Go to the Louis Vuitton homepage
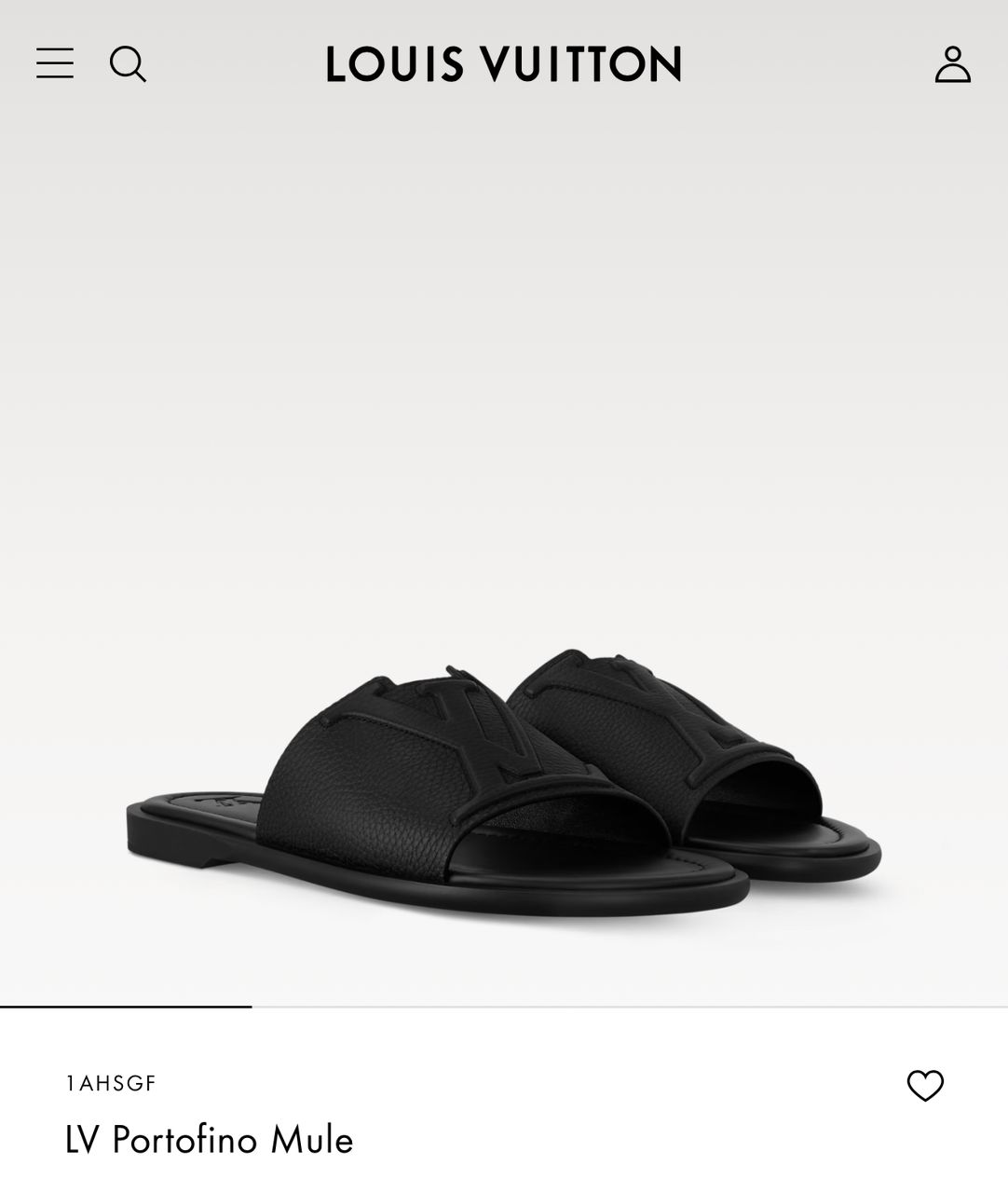1008x1193 pixels. coord(503,65)
